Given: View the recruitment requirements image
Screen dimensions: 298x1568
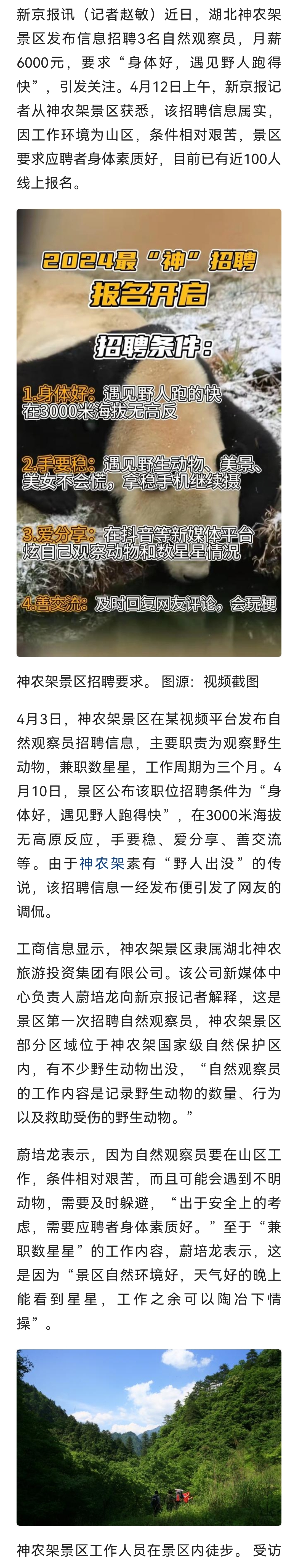Looking at the screenshot, I should click(x=149, y=433).
